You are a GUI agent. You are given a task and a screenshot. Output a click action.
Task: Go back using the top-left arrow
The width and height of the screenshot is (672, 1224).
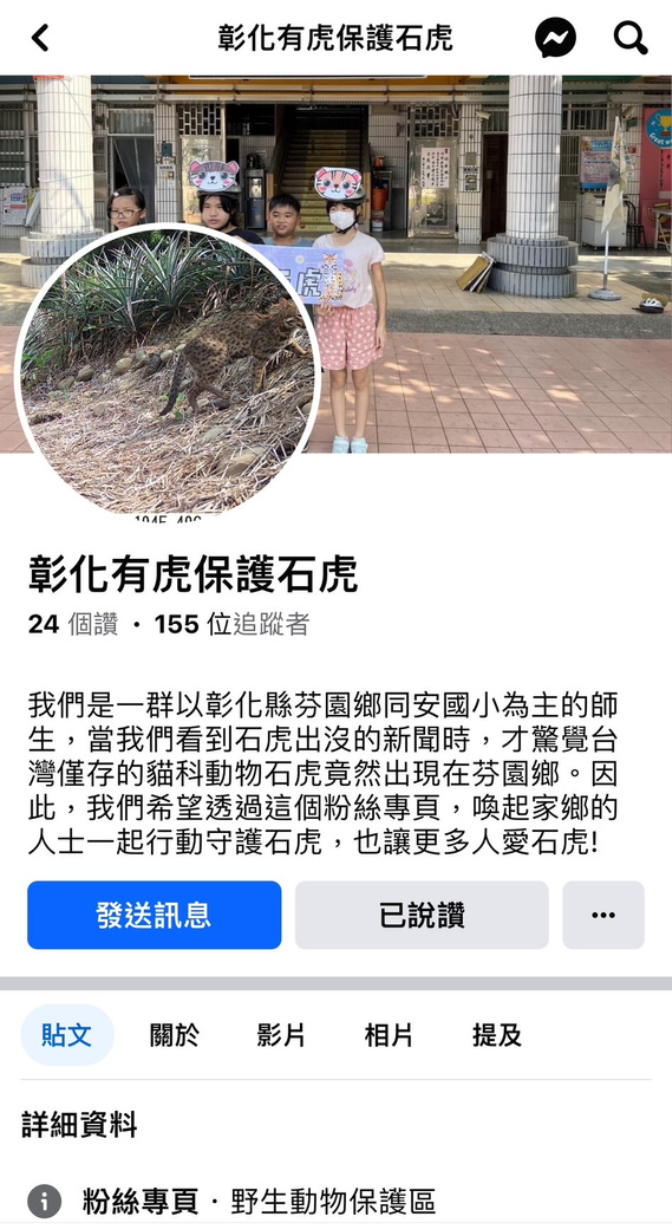(x=40, y=39)
